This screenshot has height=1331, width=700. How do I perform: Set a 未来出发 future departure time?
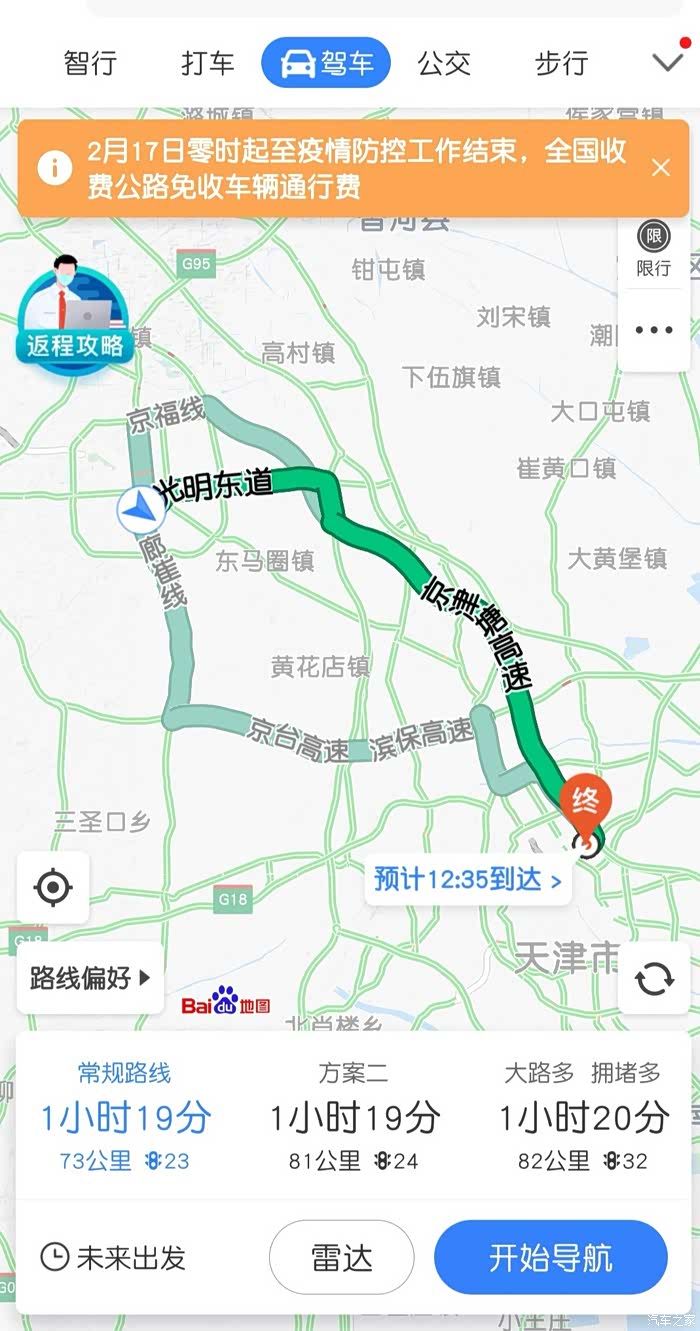[x=114, y=1257]
